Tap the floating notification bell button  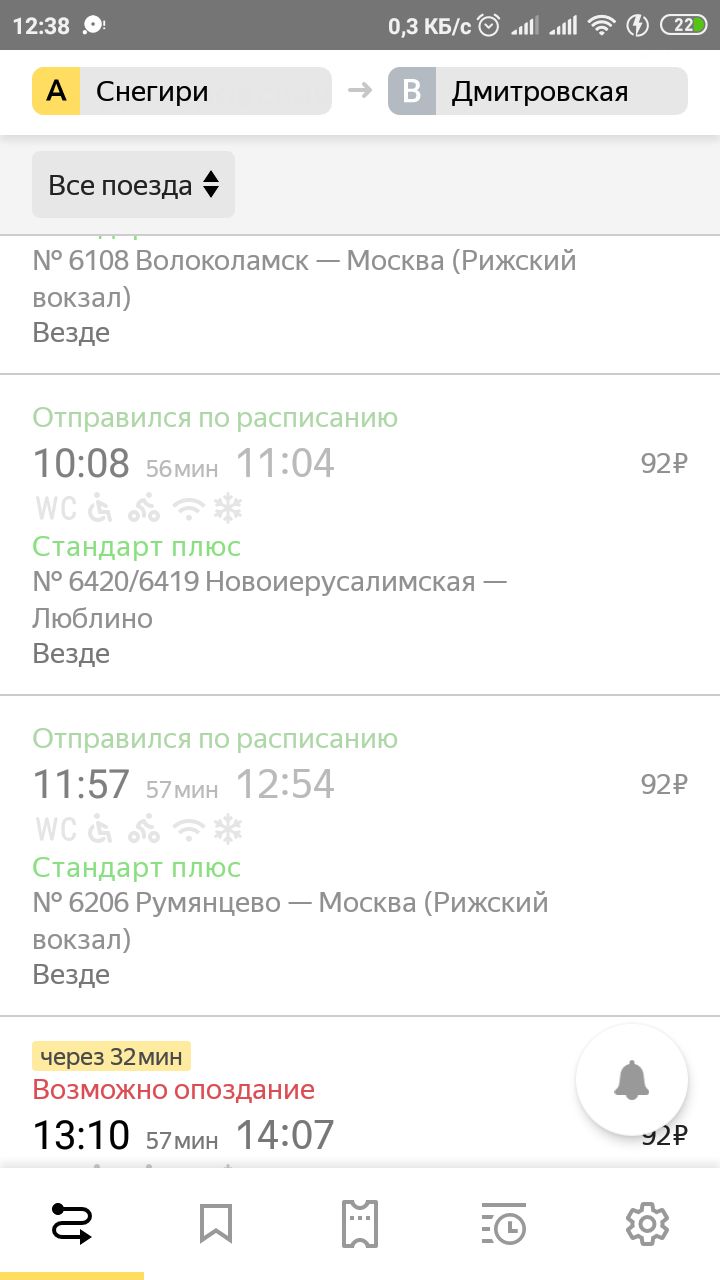632,1080
